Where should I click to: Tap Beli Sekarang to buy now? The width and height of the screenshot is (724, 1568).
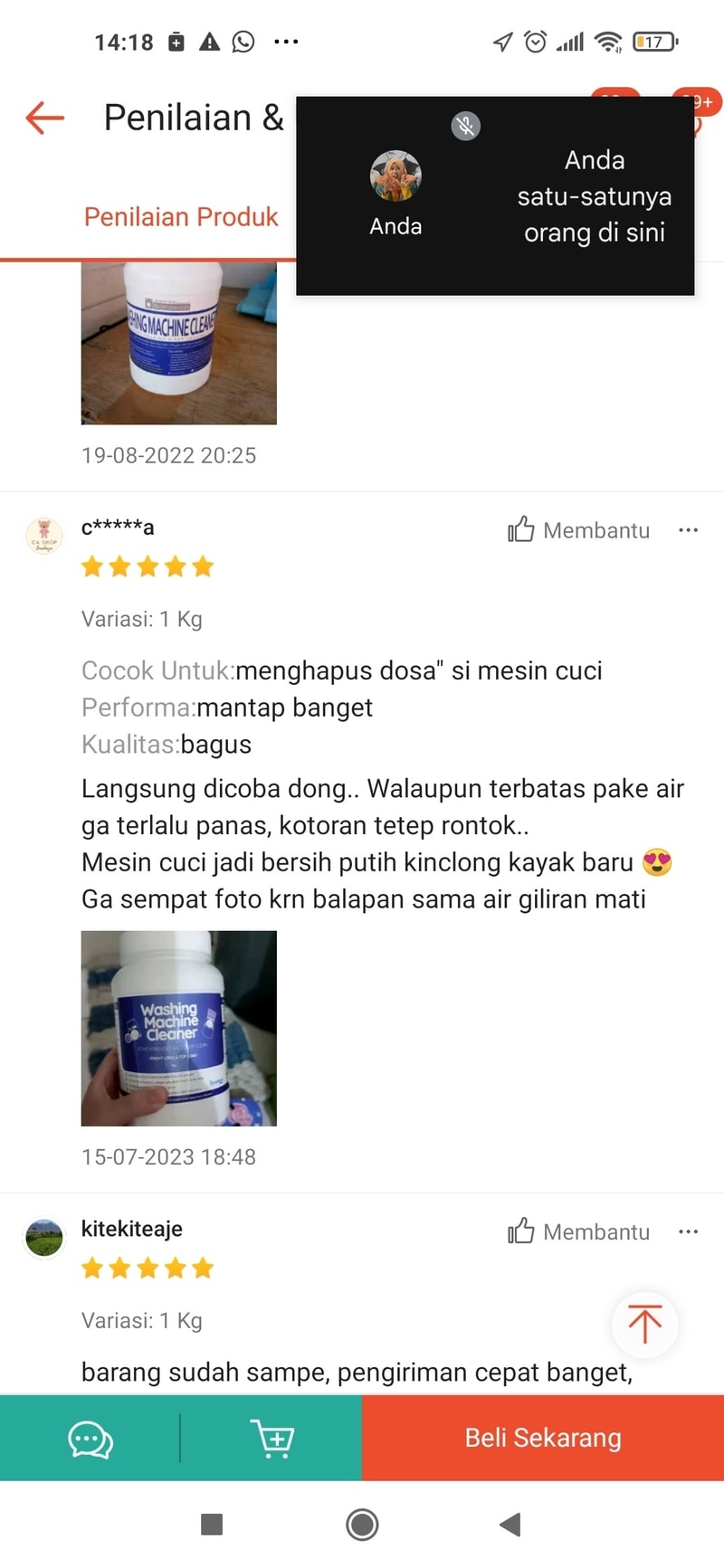point(543,1438)
